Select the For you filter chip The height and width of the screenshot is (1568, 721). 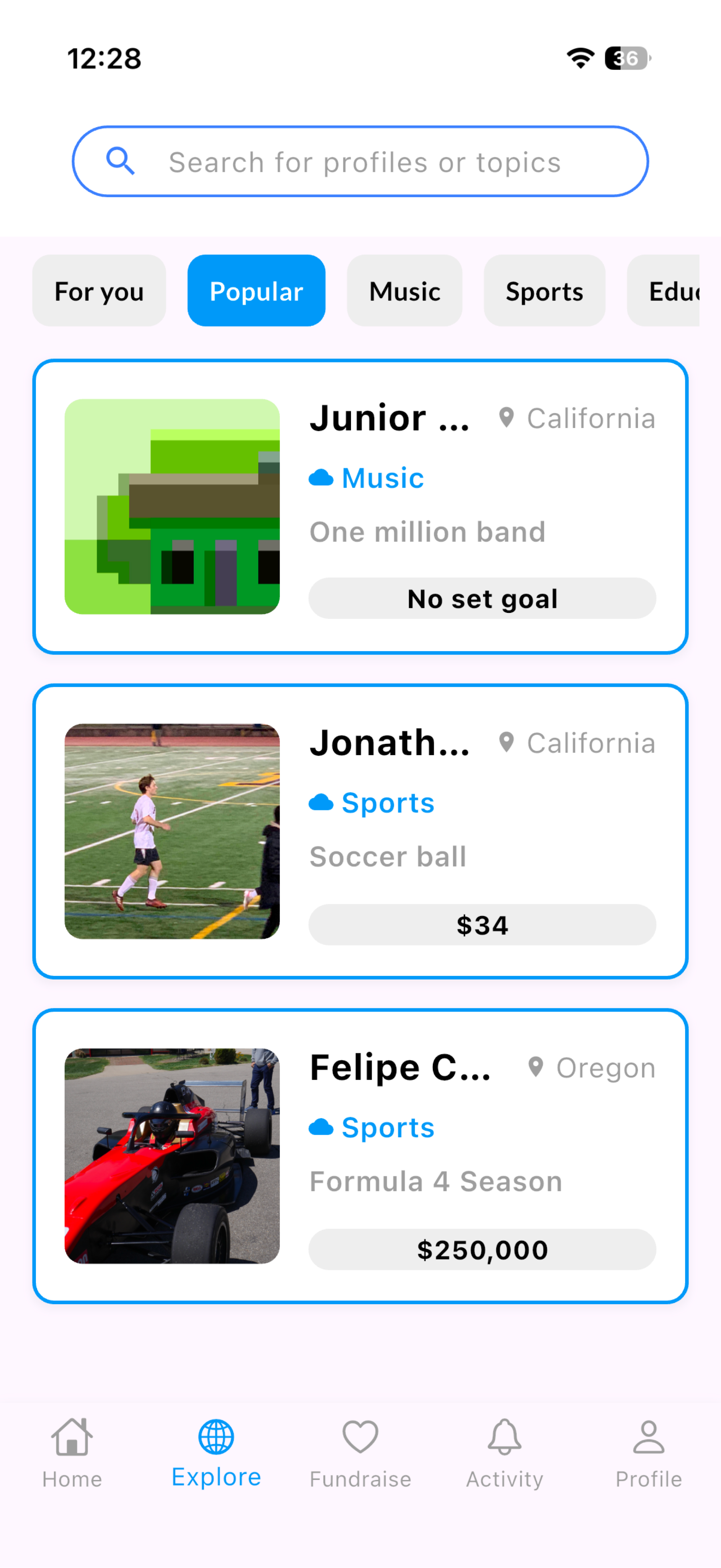tap(99, 291)
